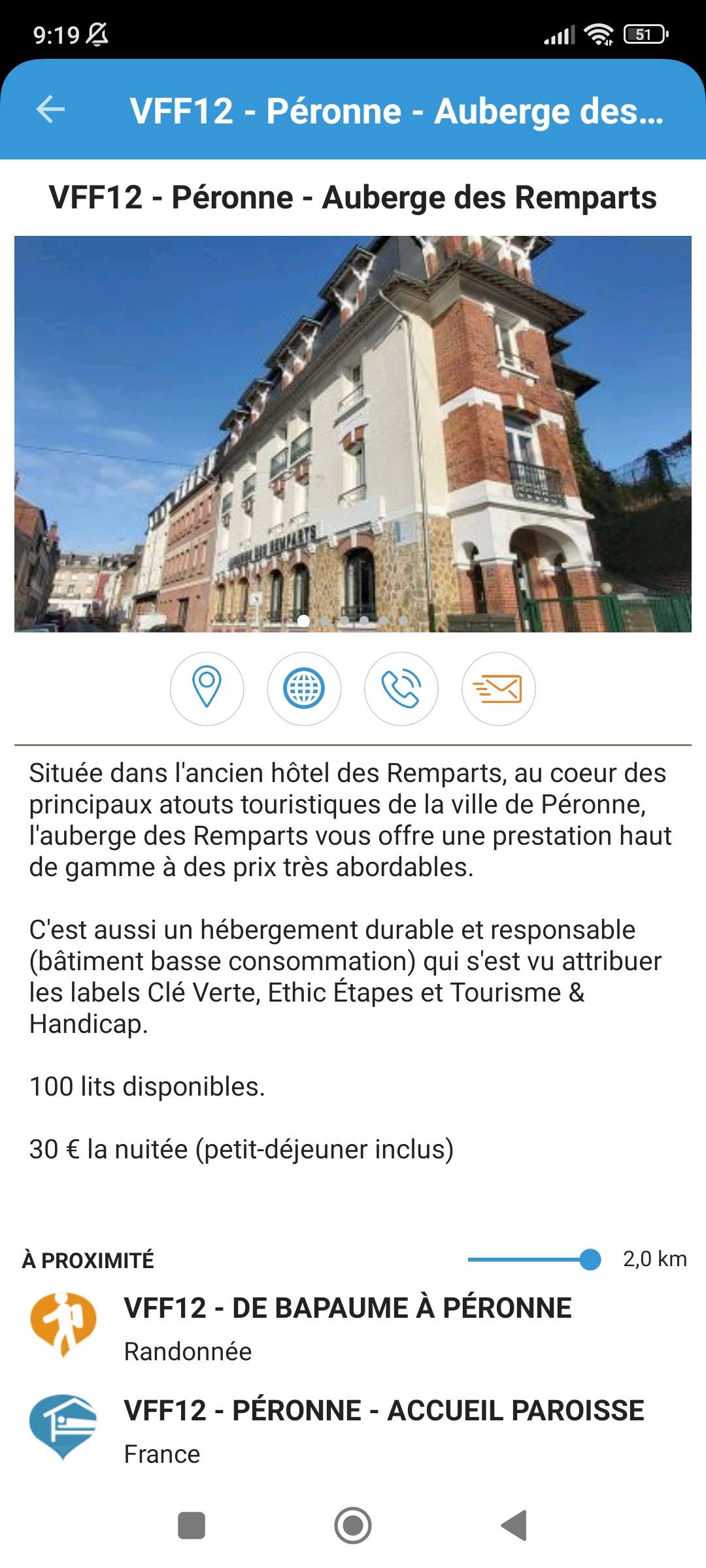Call the auberge via phone icon
Screen dimensions: 706x1568
coord(401,689)
